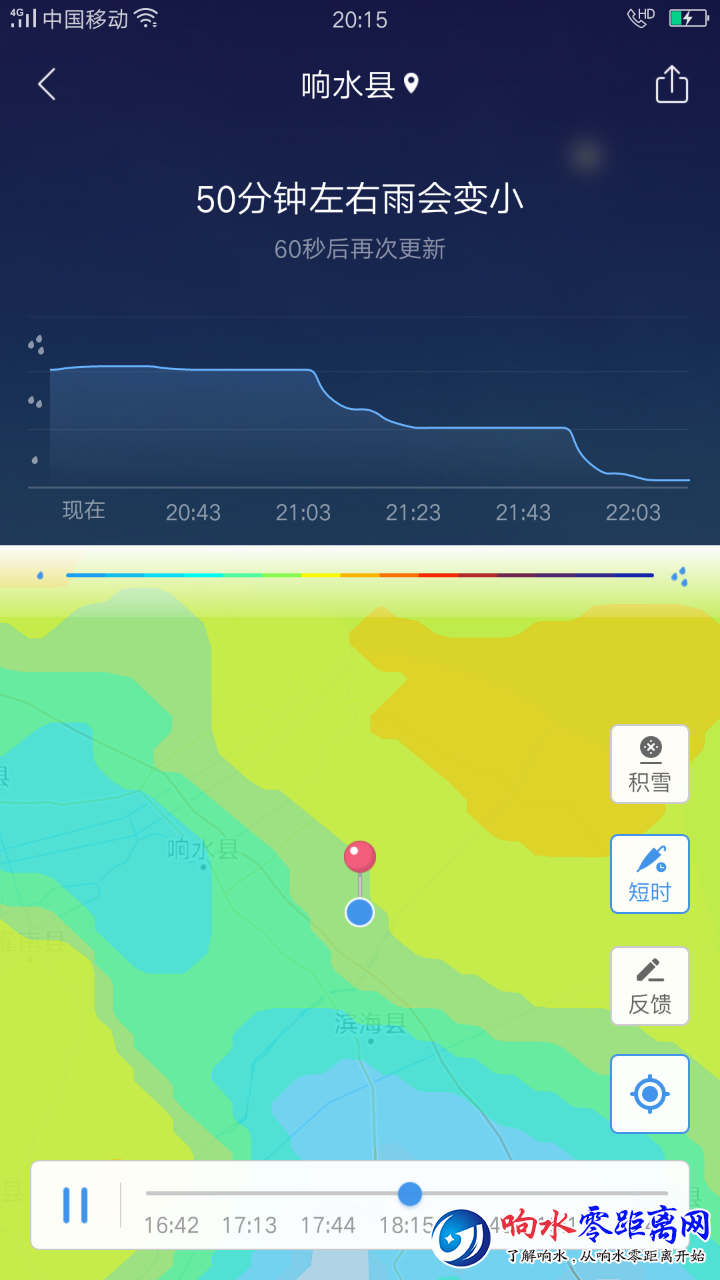This screenshot has width=720, height=1280.
Task: Share the Xiangshui rain forecast
Action: coord(672,85)
